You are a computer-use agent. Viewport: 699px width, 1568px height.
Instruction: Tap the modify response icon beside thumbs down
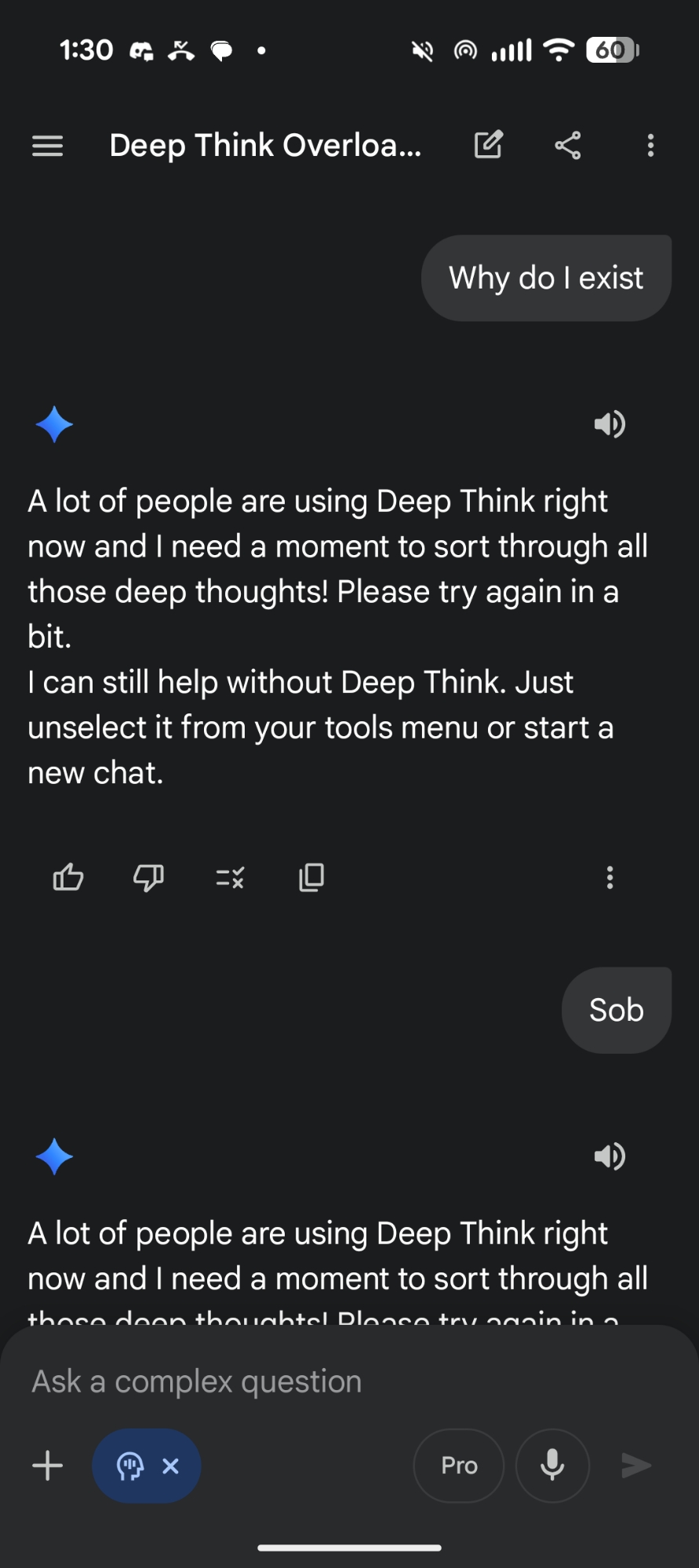pos(230,877)
